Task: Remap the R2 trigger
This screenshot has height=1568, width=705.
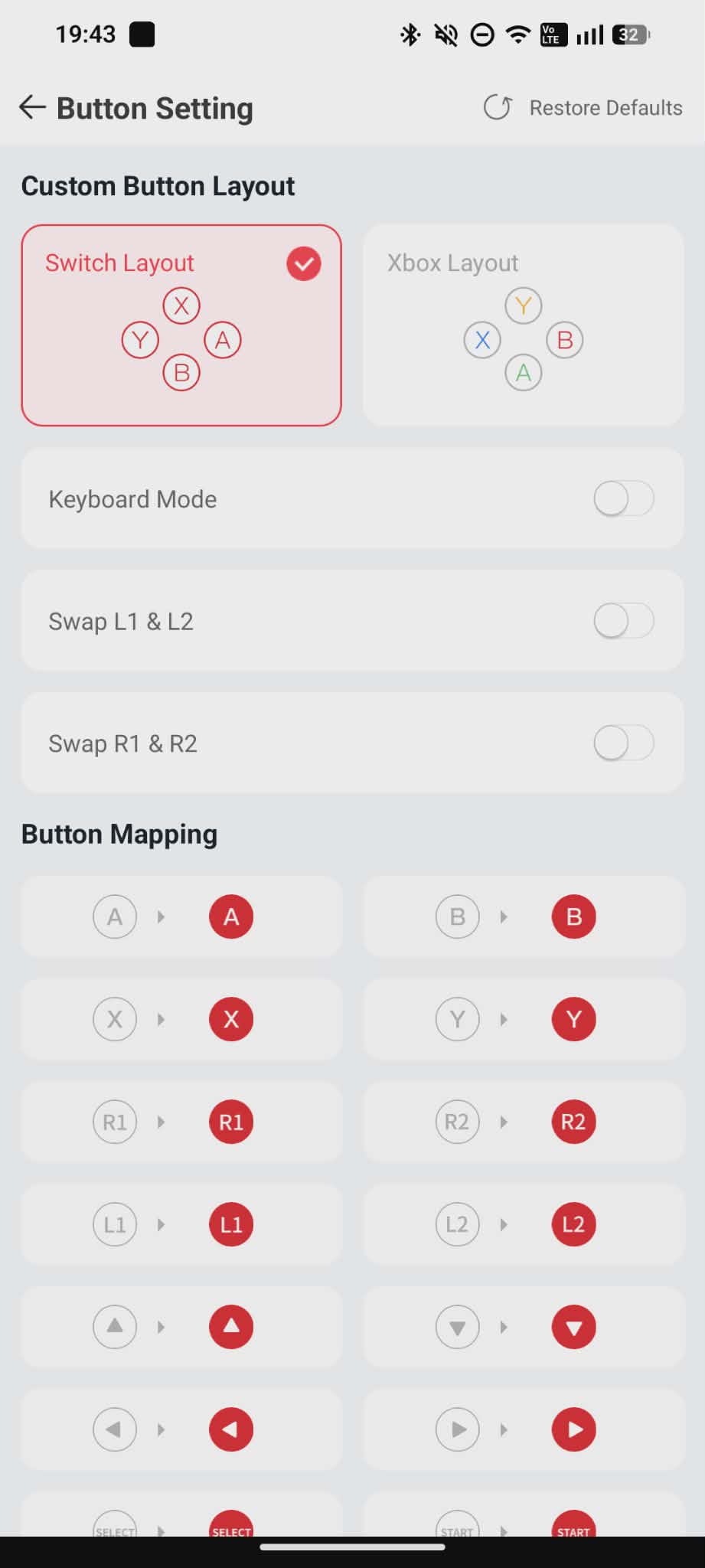Action: (x=523, y=1122)
